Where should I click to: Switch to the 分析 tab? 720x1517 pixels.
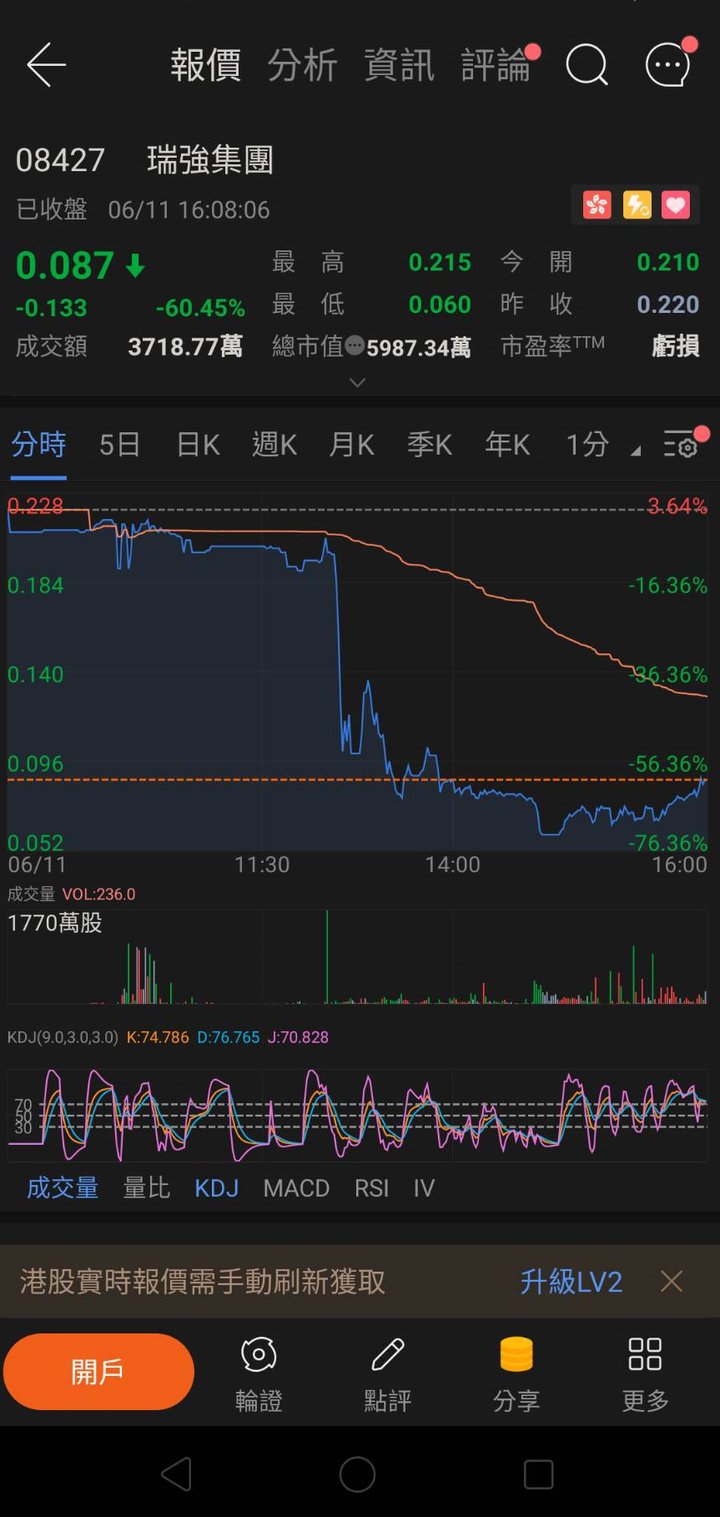point(302,66)
